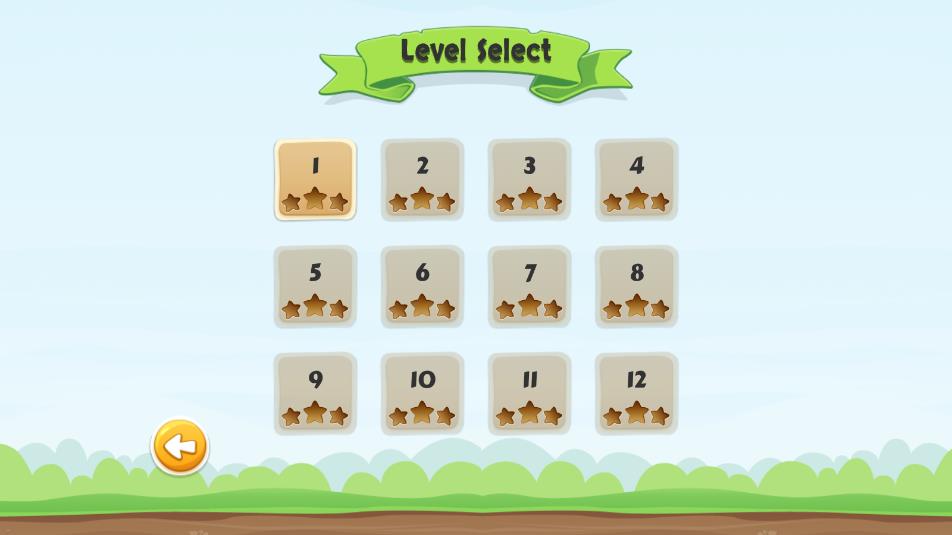Screen dimensions: 952x535
Task: Select level 8
Action: [636, 286]
